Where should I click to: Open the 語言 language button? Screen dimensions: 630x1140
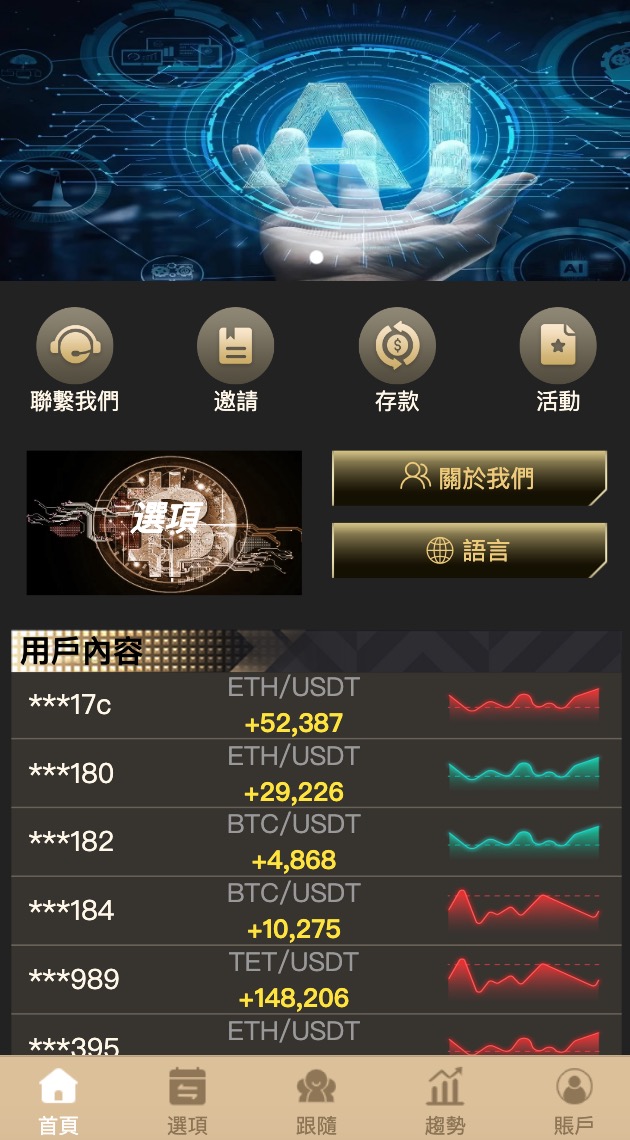click(x=469, y=550)
